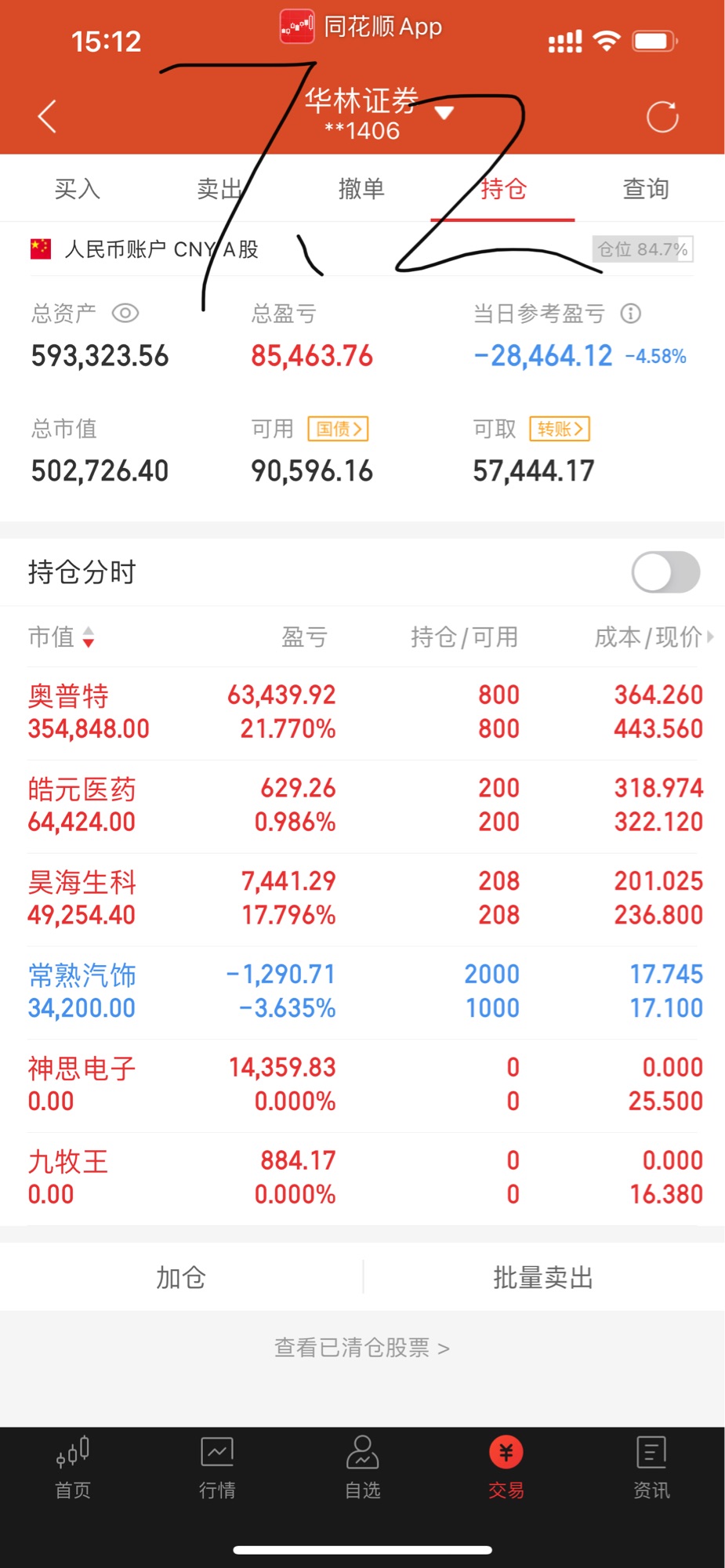The height and width of the screenshot is (1568, 725).
Task: Sort holdings by 市值
Action: click(61, 637)
